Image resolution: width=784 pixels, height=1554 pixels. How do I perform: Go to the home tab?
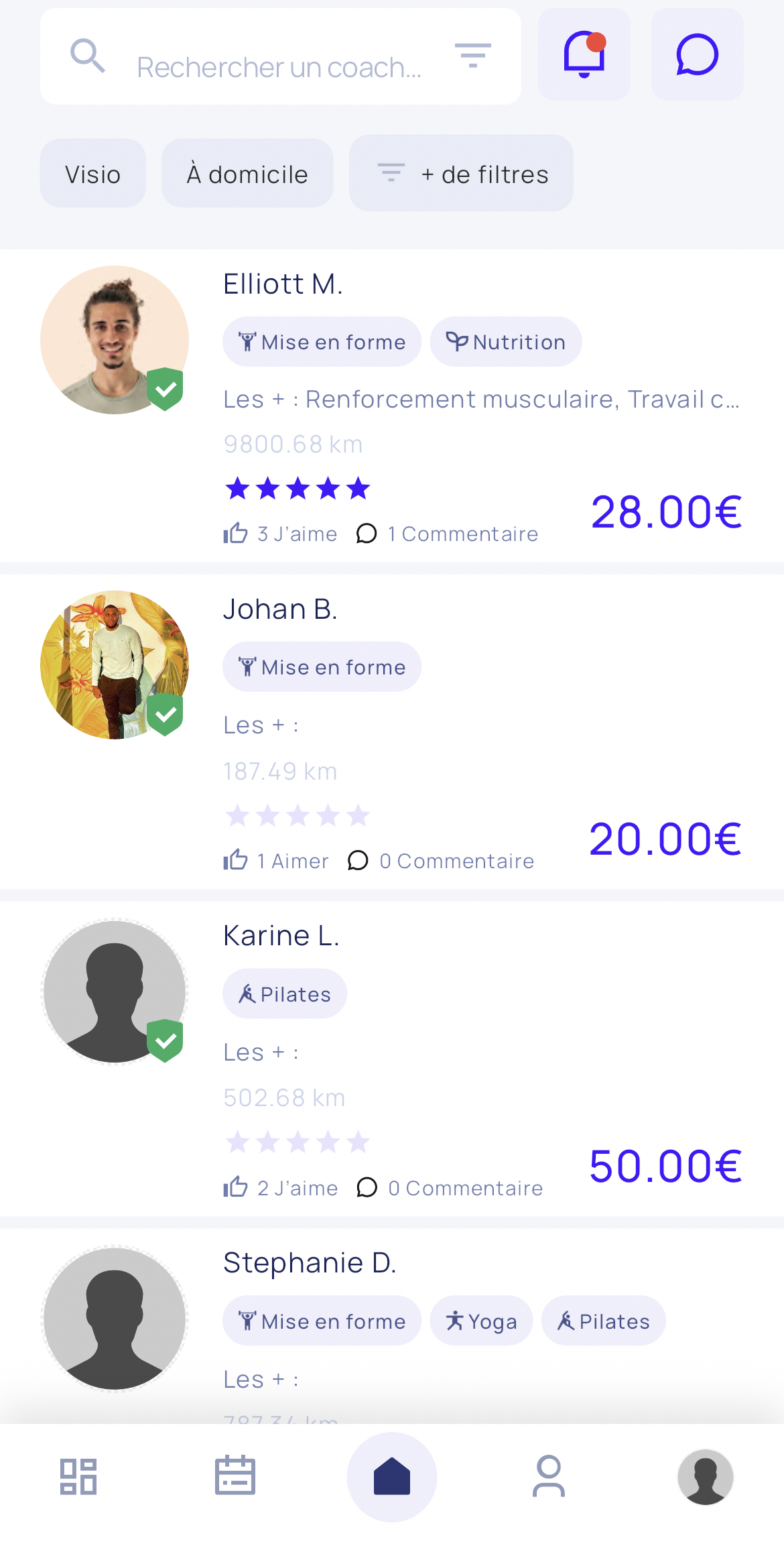click(392, 1477)
